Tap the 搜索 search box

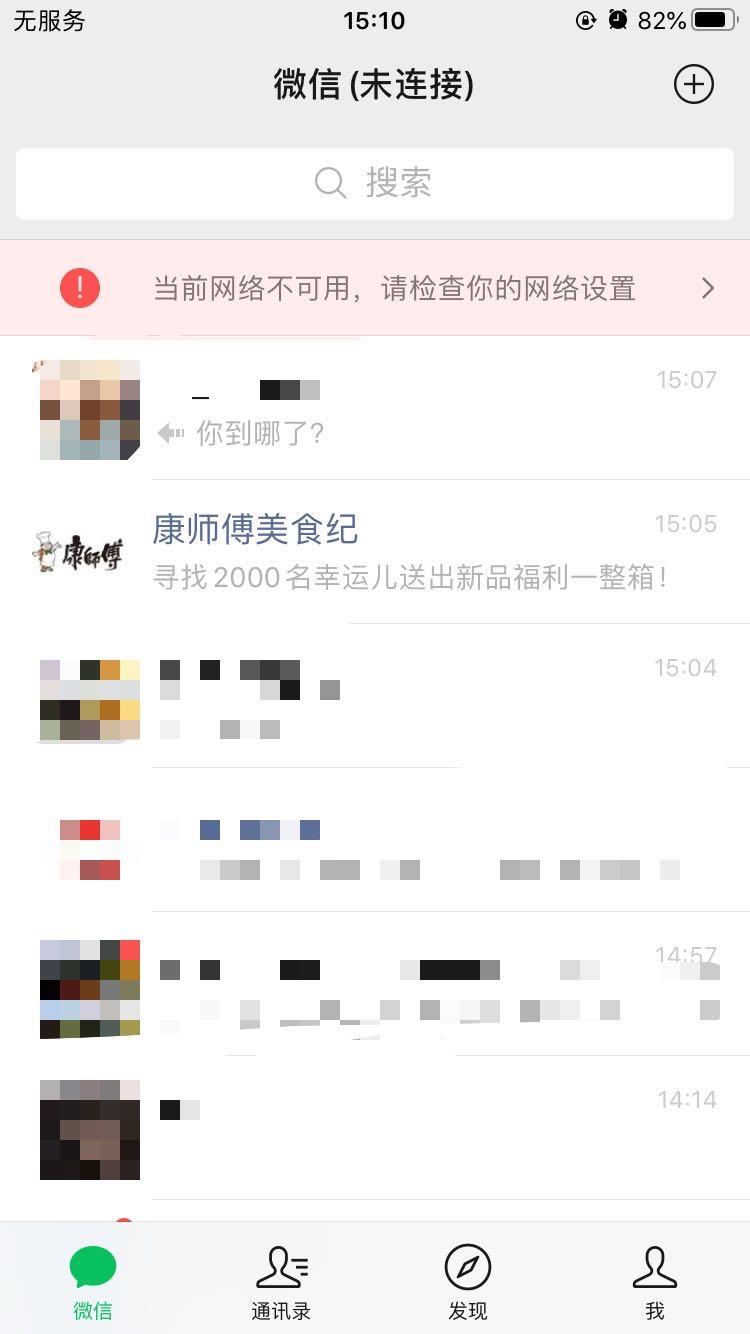[374, 184]
